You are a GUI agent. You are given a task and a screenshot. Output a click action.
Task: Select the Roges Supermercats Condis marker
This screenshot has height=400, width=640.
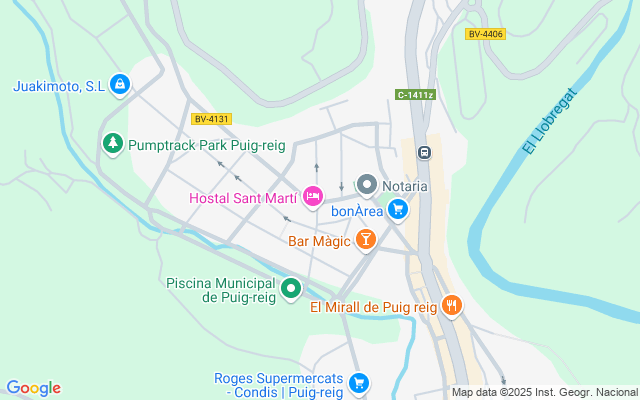(359, 383)
